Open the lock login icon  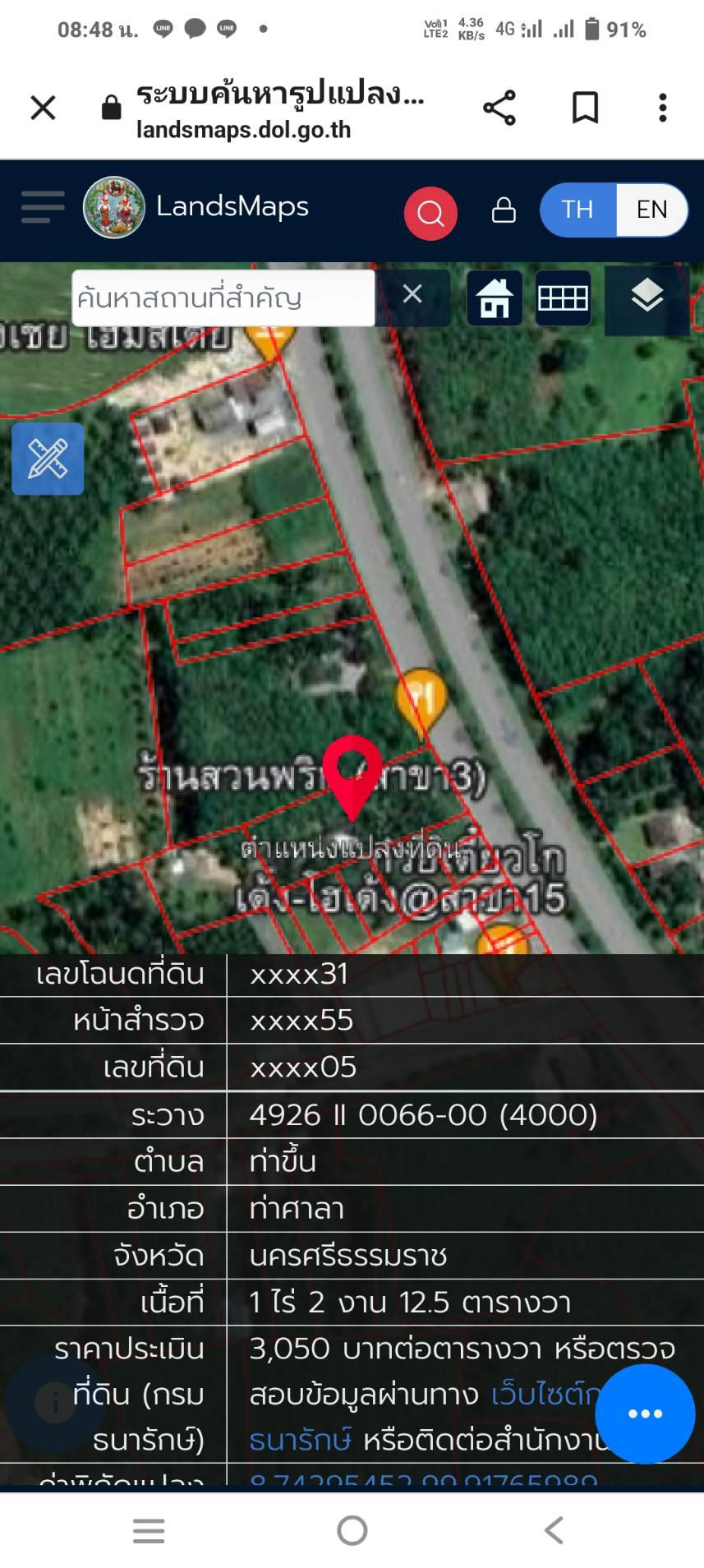[504, 210]
